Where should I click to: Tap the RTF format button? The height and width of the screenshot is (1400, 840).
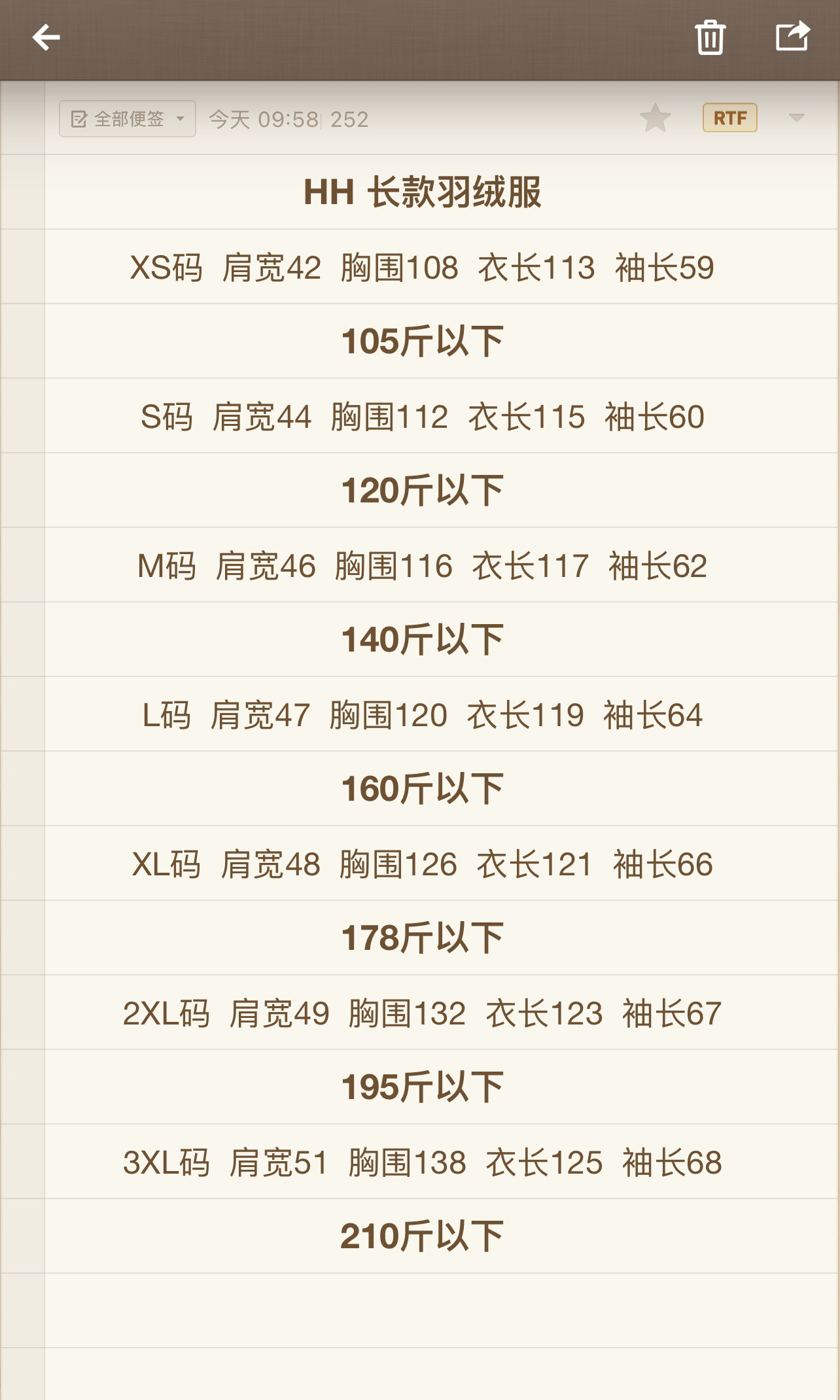point(729,118)
